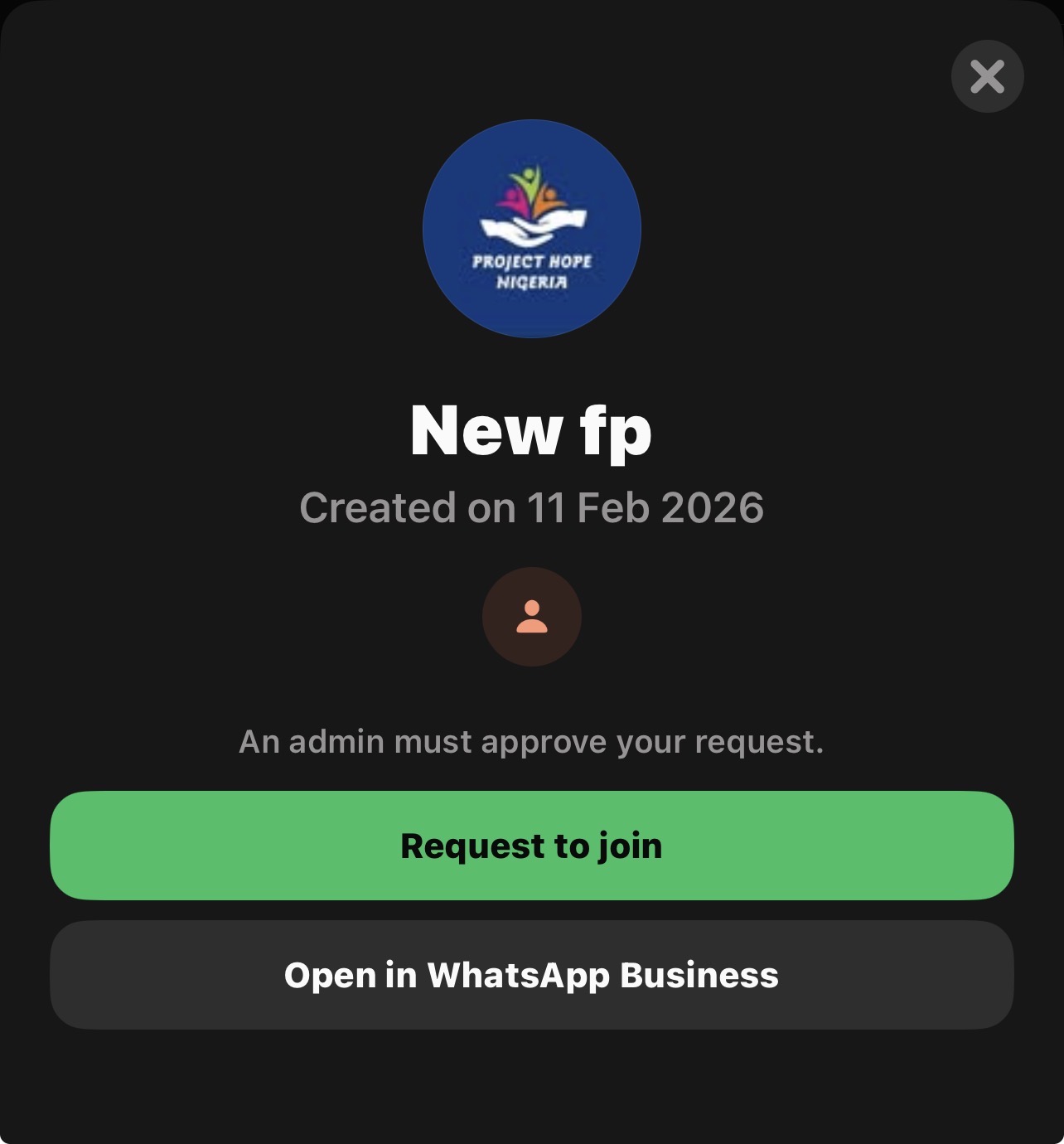
Task: Dismiss the group invite dialog
Action: pyautogui.click(x=987, y=76)
